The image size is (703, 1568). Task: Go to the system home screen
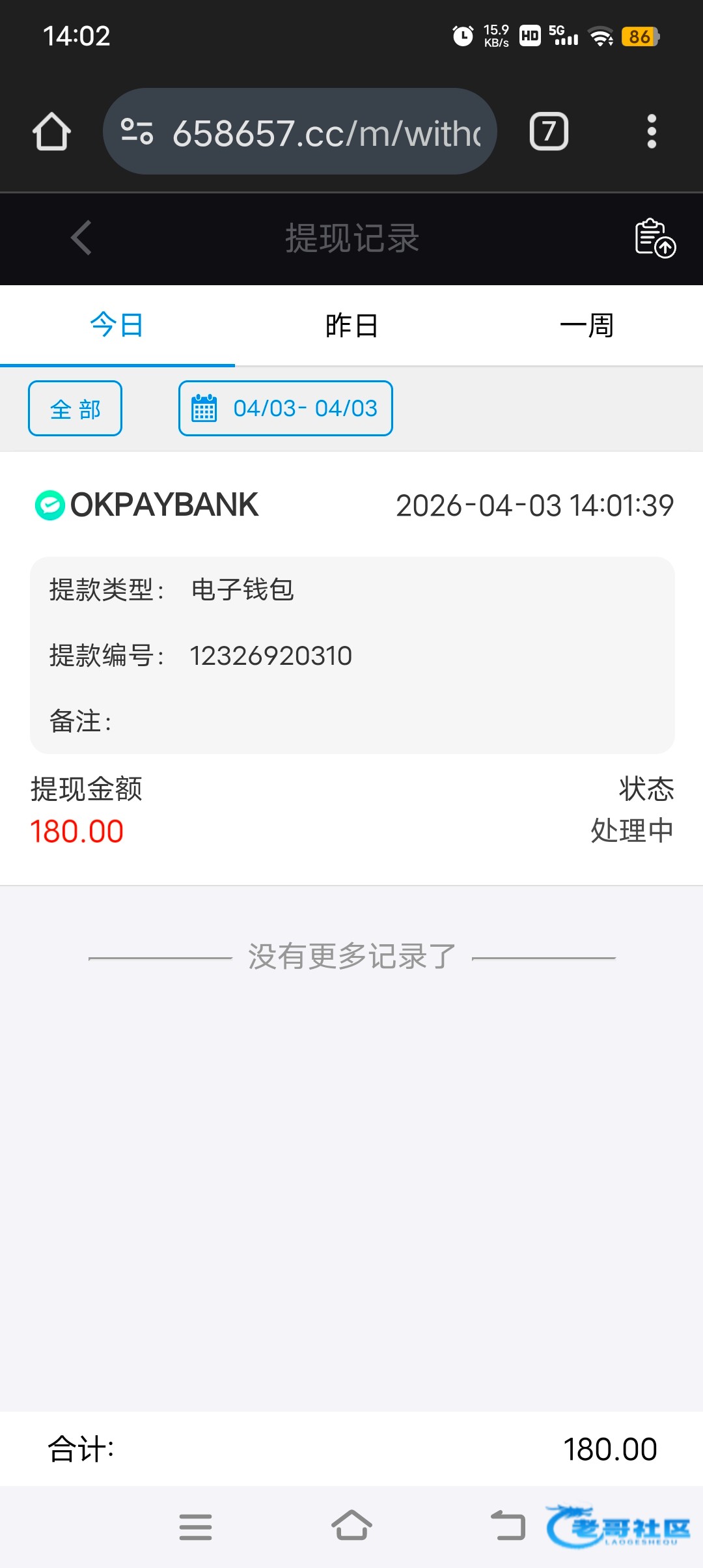[351, 1526]
